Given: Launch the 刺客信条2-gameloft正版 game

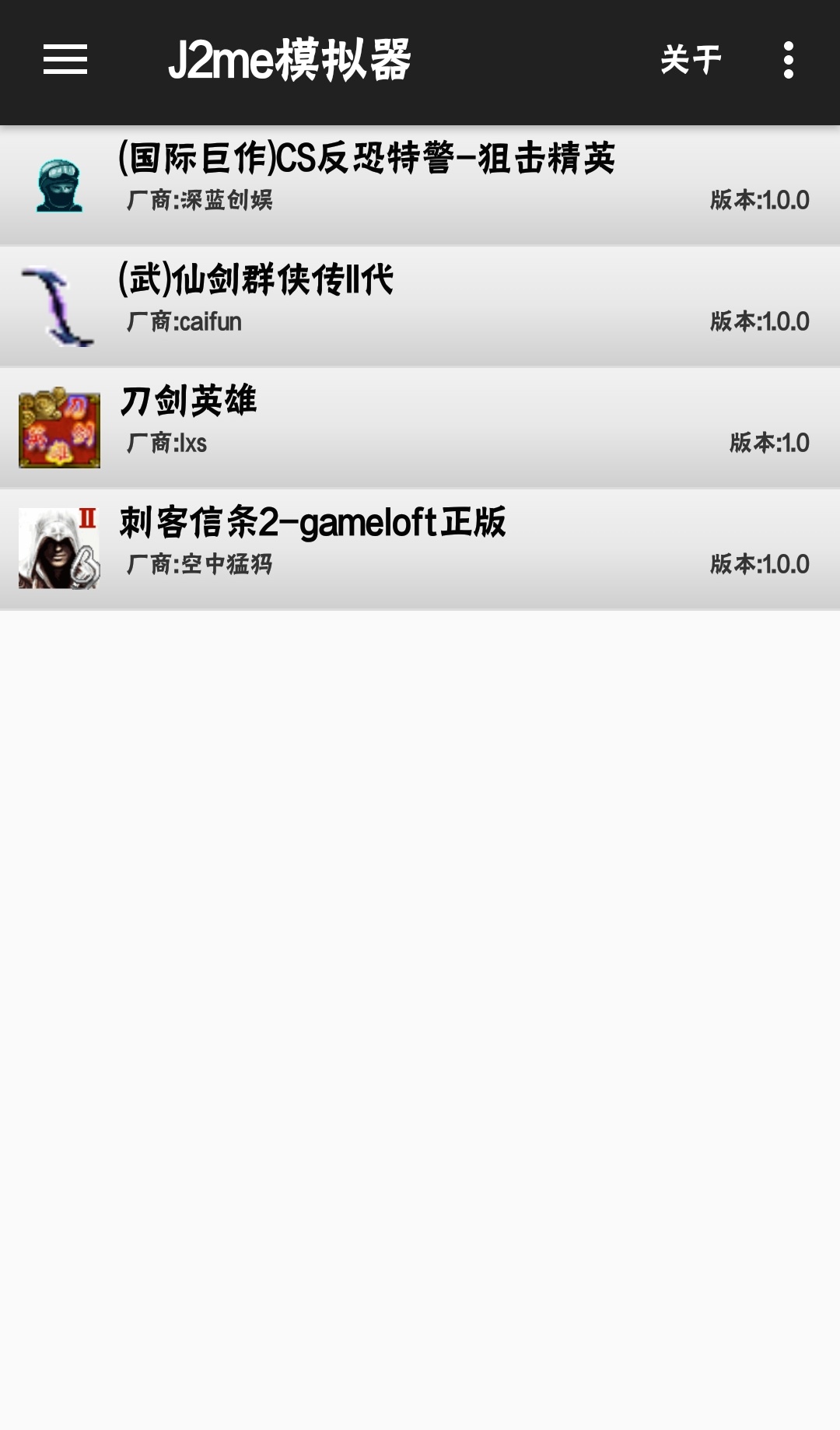Looking at the screenshot, I should click(x=420, y=546).
